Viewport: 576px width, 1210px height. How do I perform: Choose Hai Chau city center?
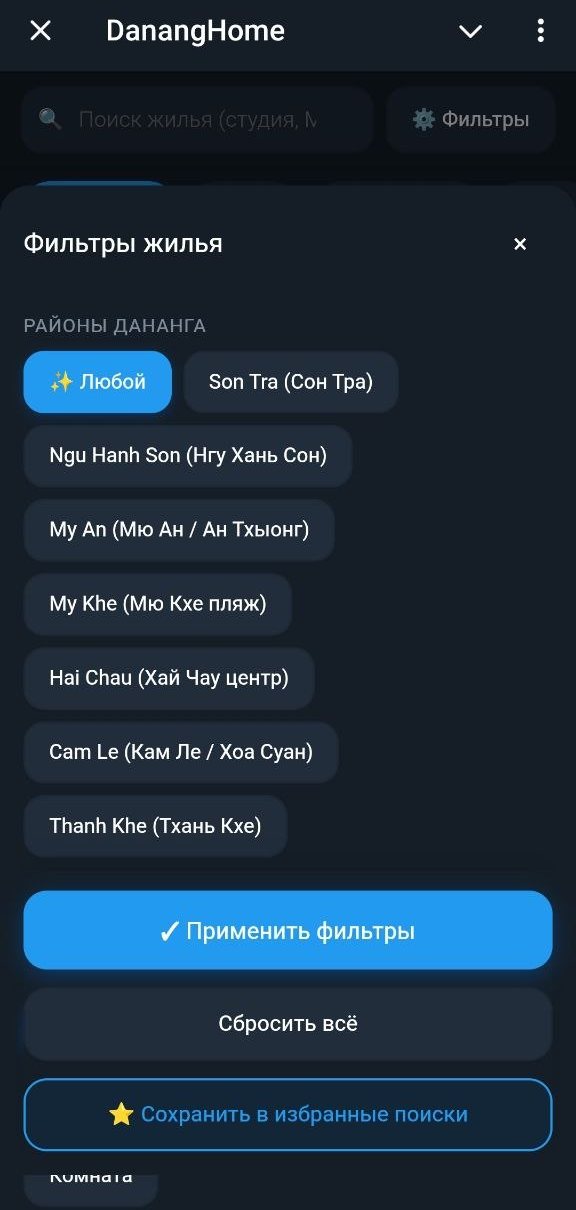click(x=169, y=678)
